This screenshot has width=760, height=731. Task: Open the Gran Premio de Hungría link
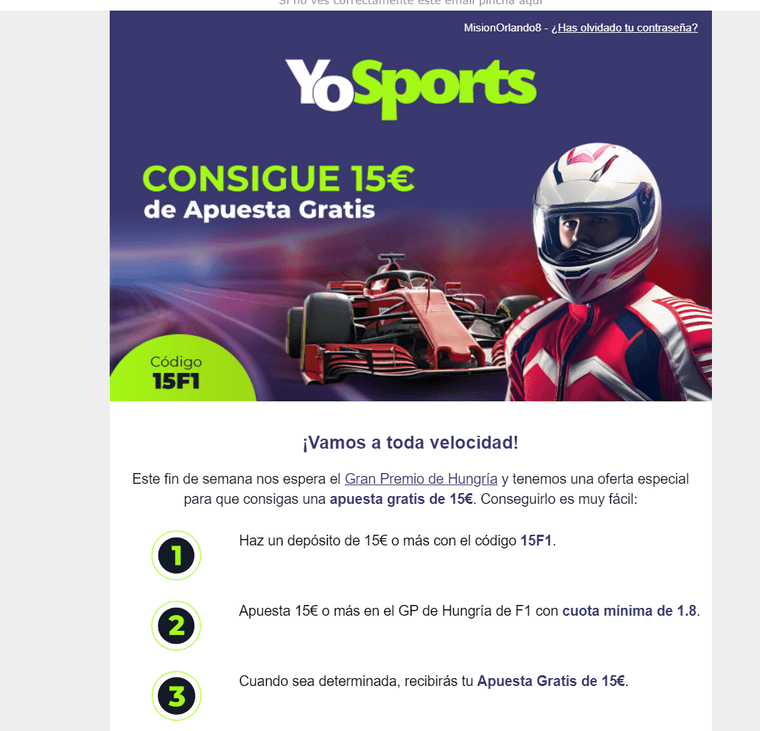click(x=420, y=479)
